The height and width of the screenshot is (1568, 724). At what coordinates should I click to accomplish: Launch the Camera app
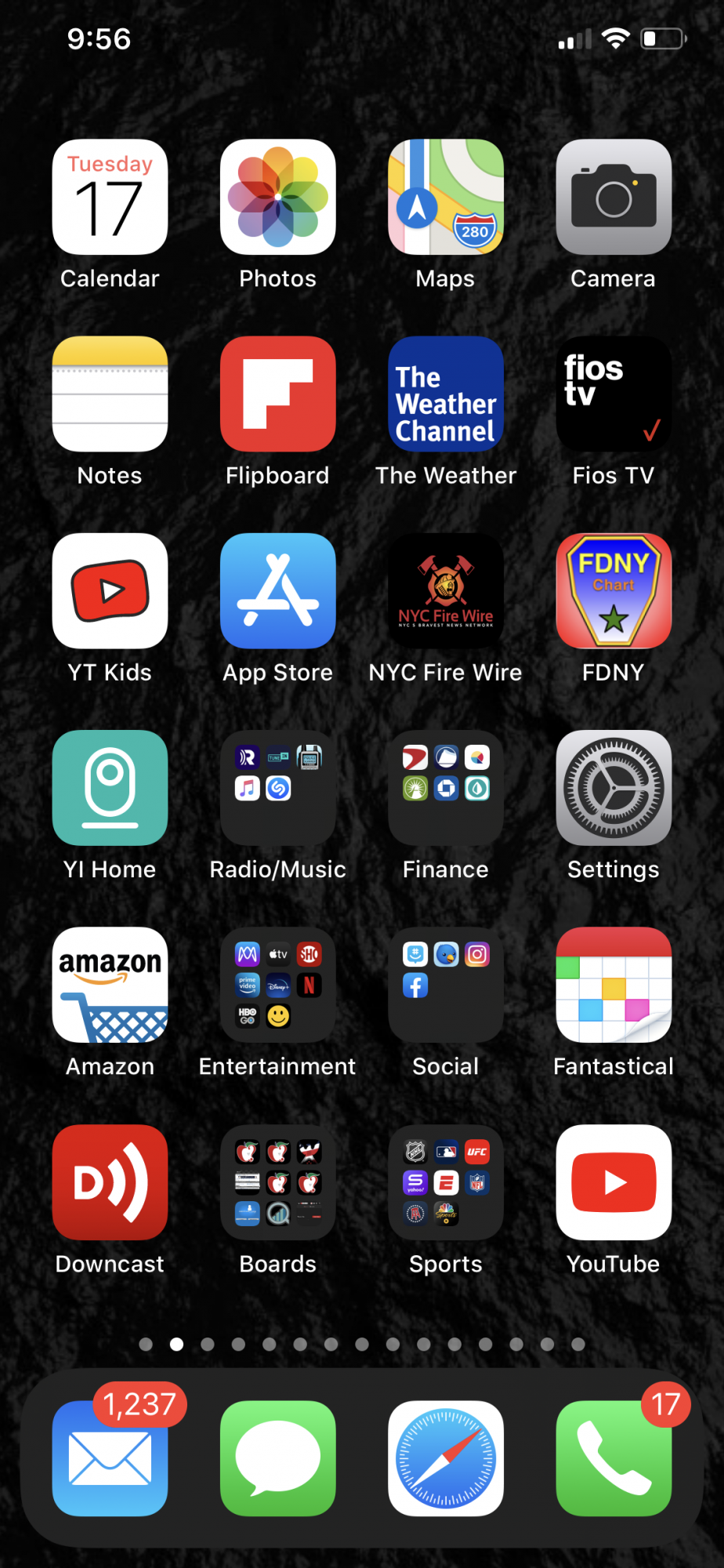[613, 197]
